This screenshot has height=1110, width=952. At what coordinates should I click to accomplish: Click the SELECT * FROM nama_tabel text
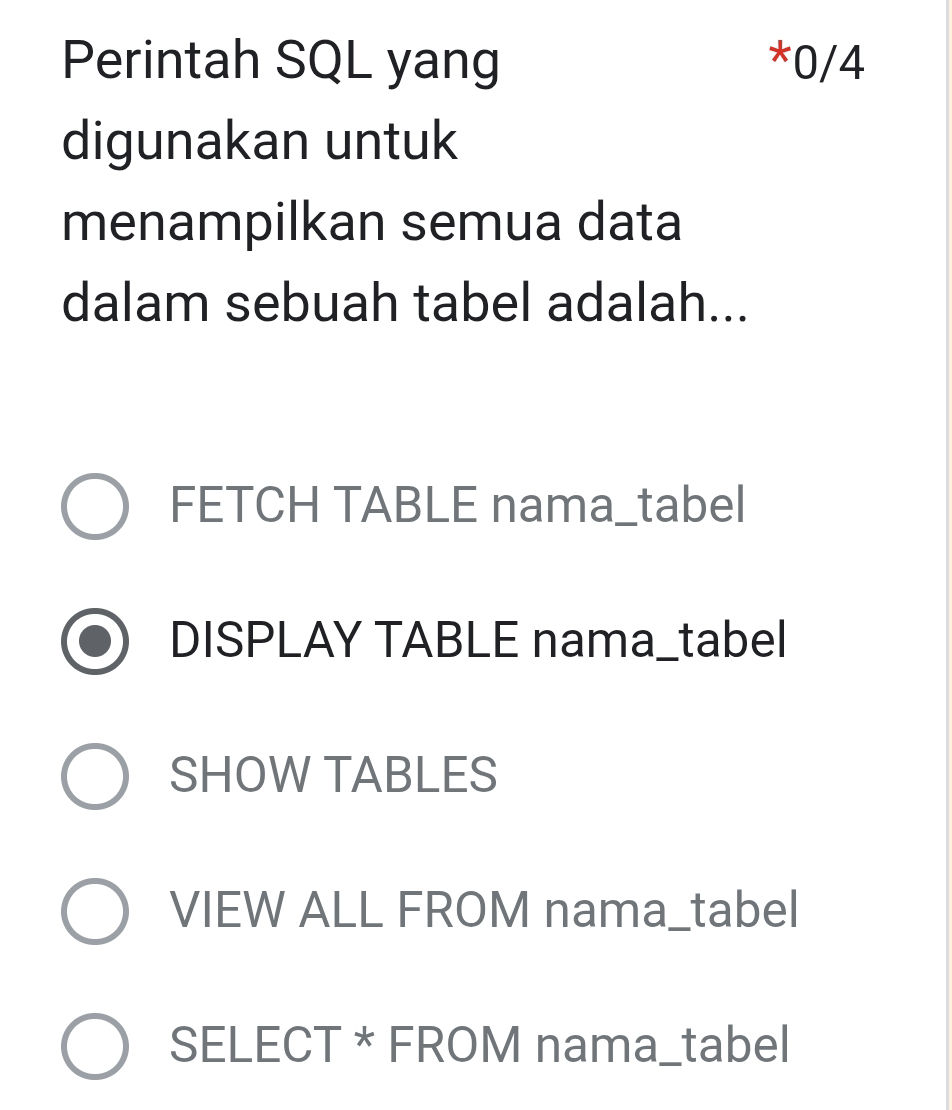[x=478, y=1045]
